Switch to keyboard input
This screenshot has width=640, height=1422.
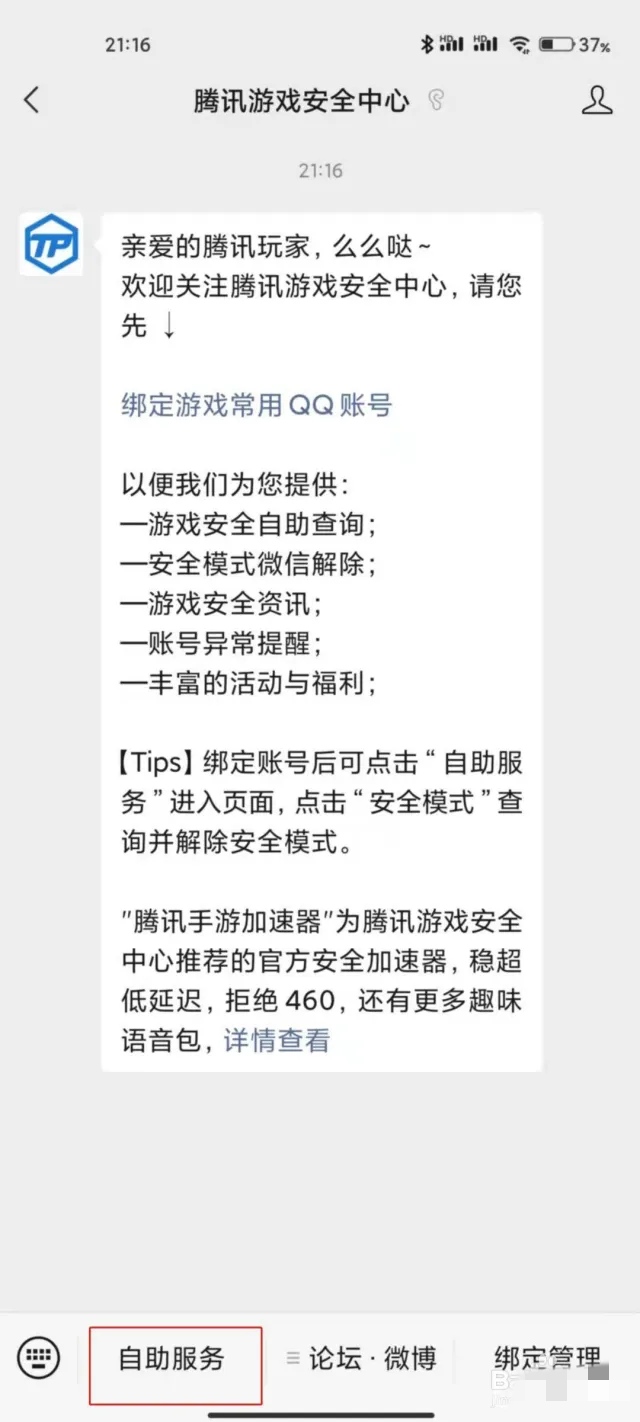point(38,1358)
